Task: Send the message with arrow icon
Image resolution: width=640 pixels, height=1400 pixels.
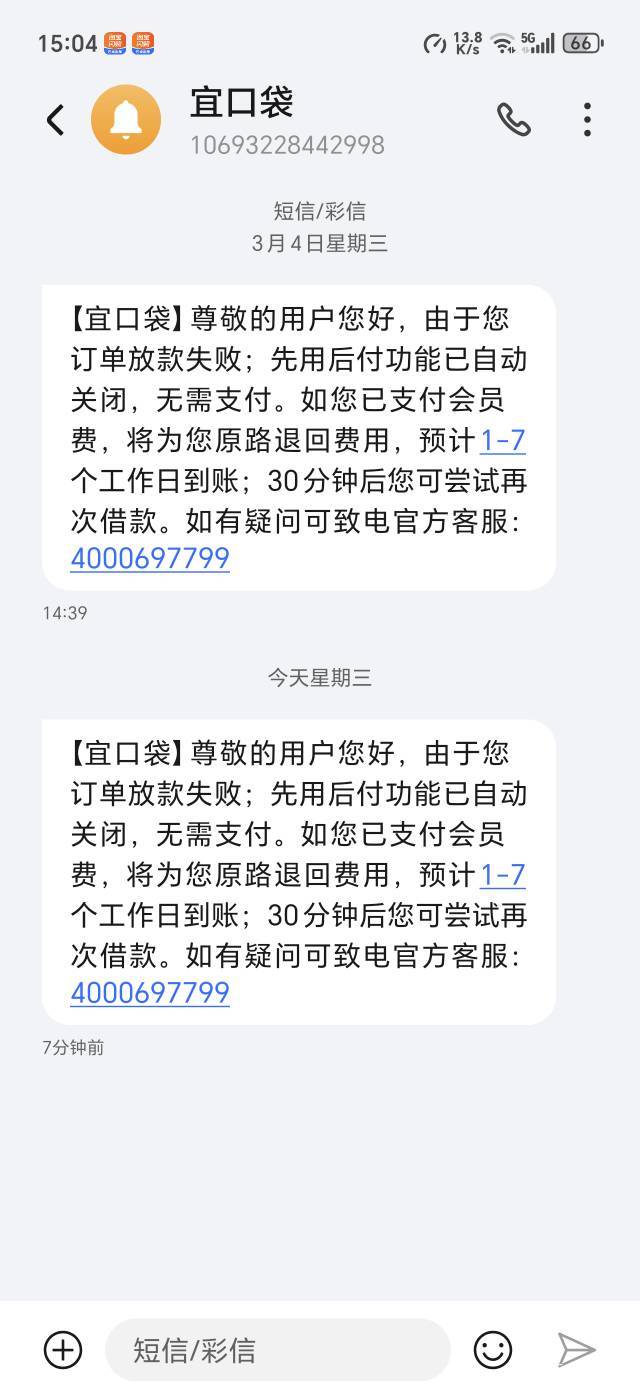Action: pyautogui.click(x=577, y=1350)
